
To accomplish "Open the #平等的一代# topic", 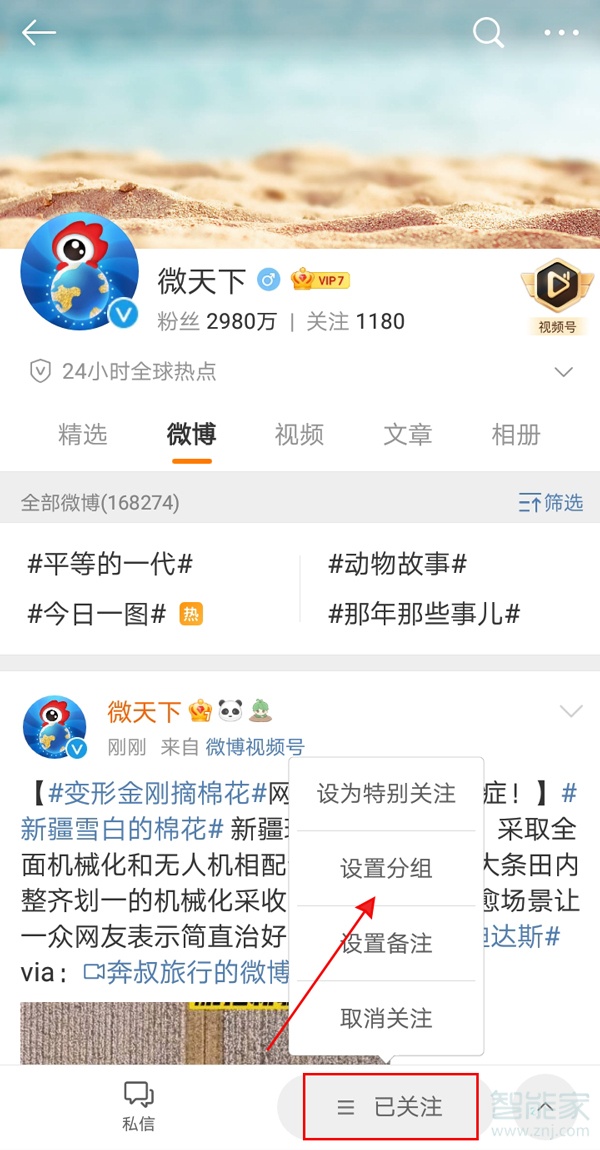I will point(110,565).
